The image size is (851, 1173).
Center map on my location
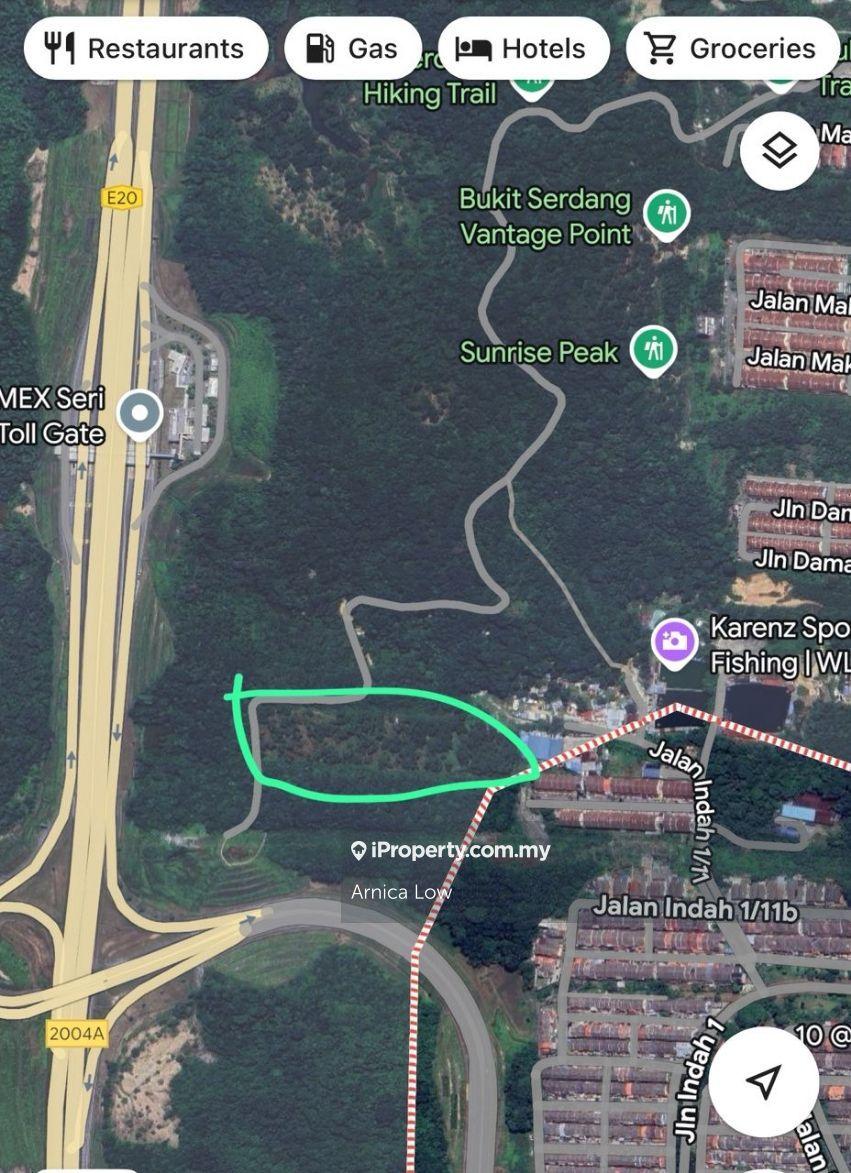(x=763, y=1081)
